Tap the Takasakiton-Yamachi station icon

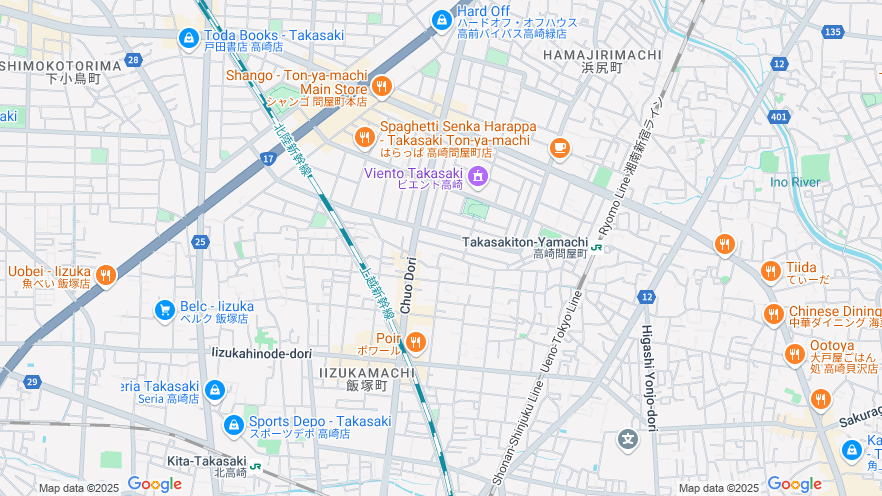coord(597,248)
